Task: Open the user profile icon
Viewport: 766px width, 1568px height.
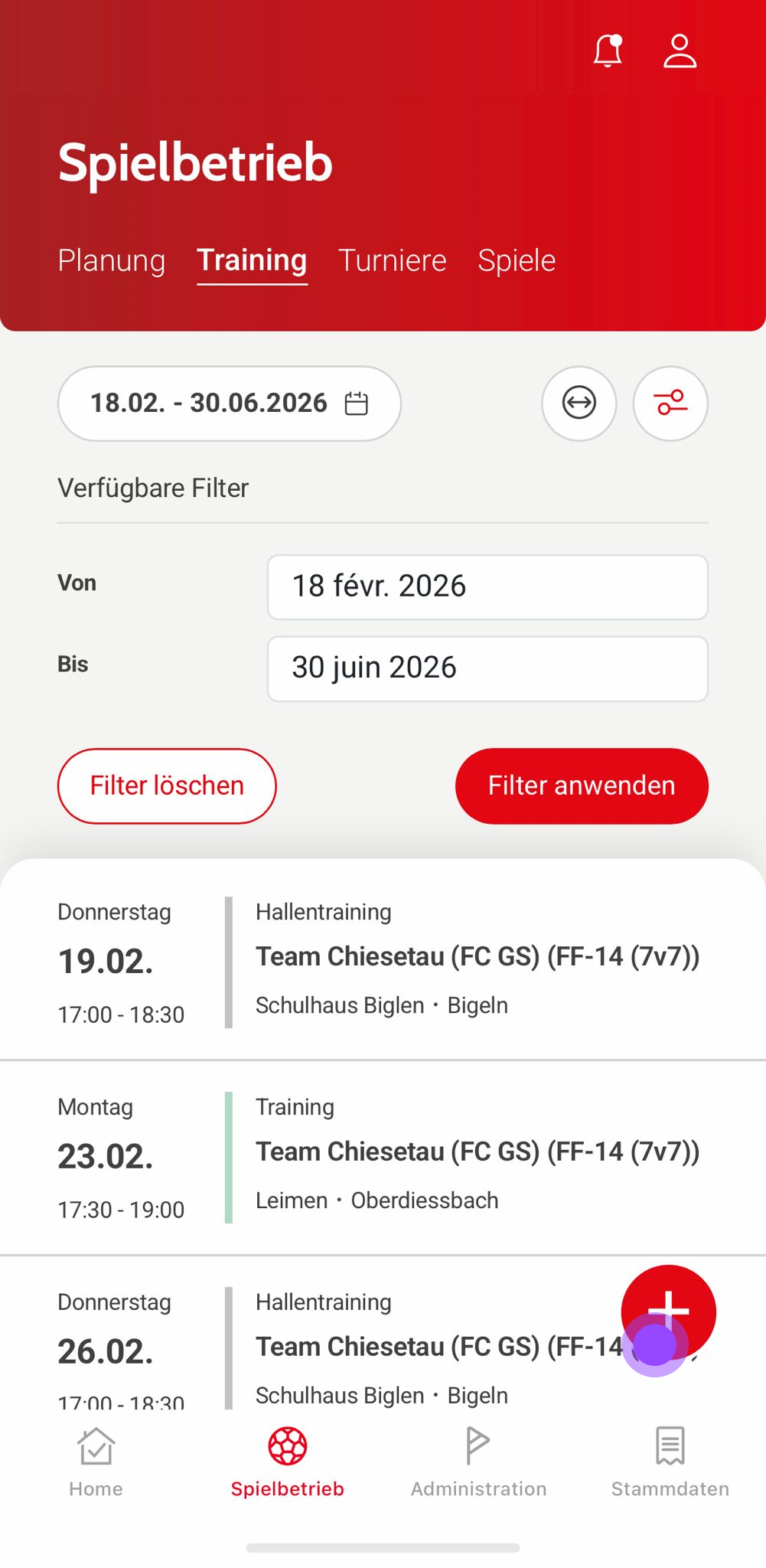Action: pyautogui.click(x=680, y=51)
